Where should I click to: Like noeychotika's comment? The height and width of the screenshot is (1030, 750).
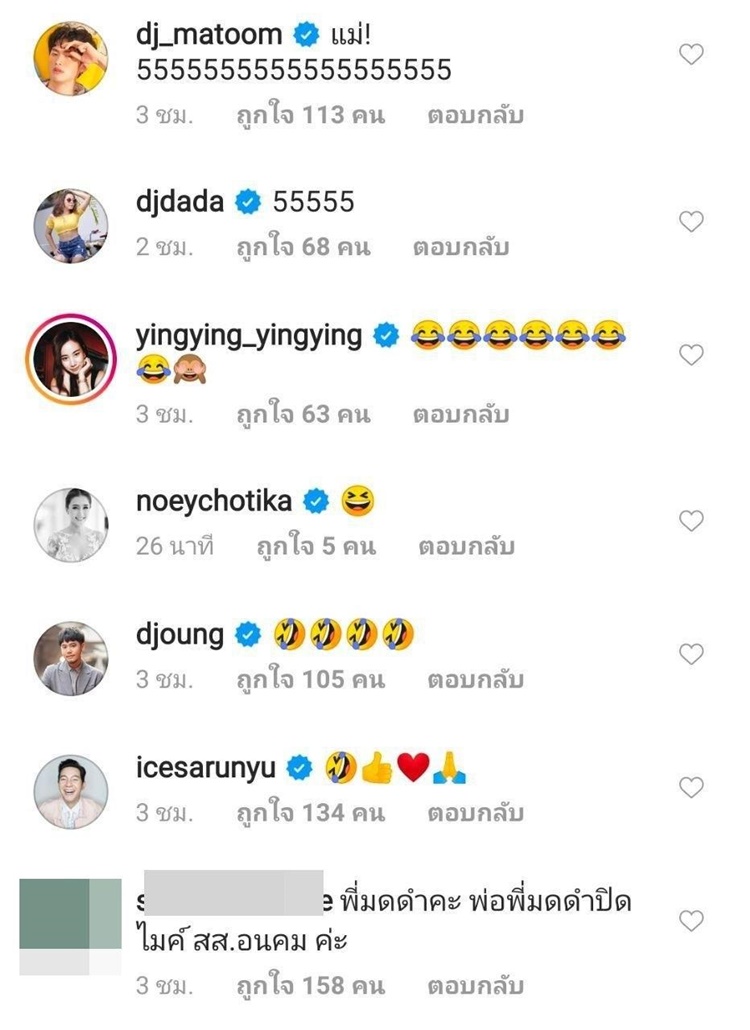point(691,520)
